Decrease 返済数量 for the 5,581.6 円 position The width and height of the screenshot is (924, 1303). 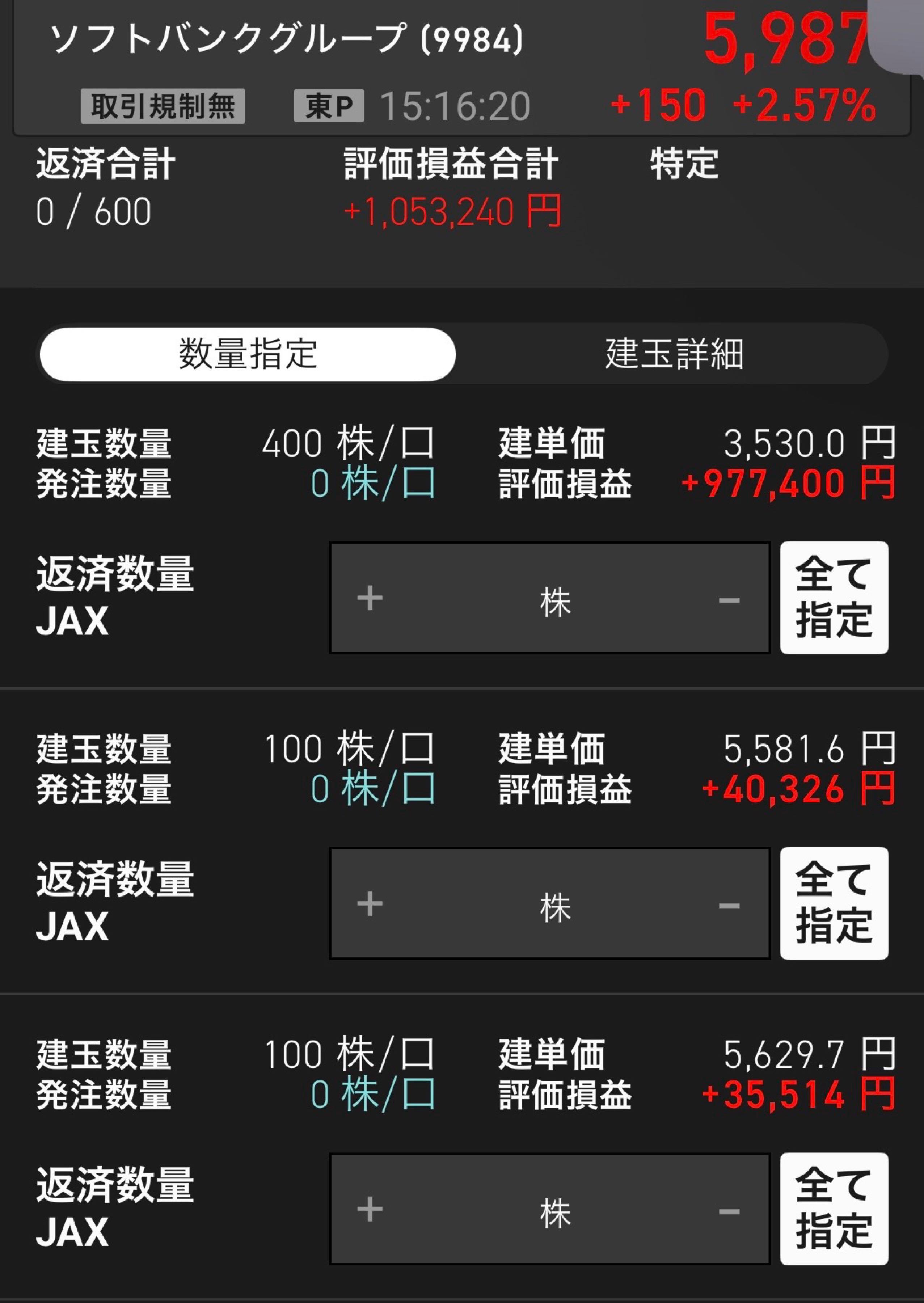(729, 905)
